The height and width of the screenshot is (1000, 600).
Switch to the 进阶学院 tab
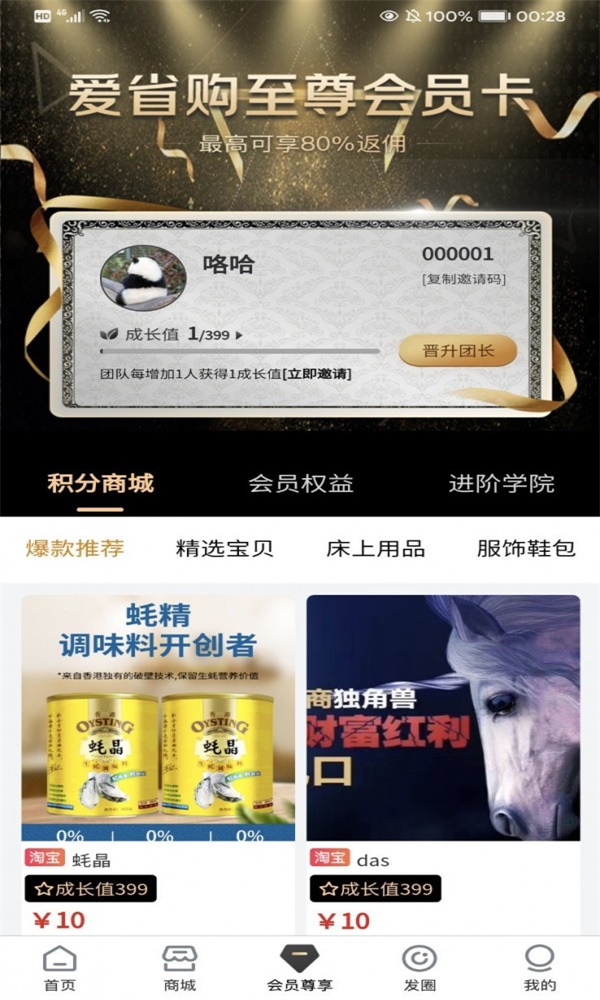[501, 484]
